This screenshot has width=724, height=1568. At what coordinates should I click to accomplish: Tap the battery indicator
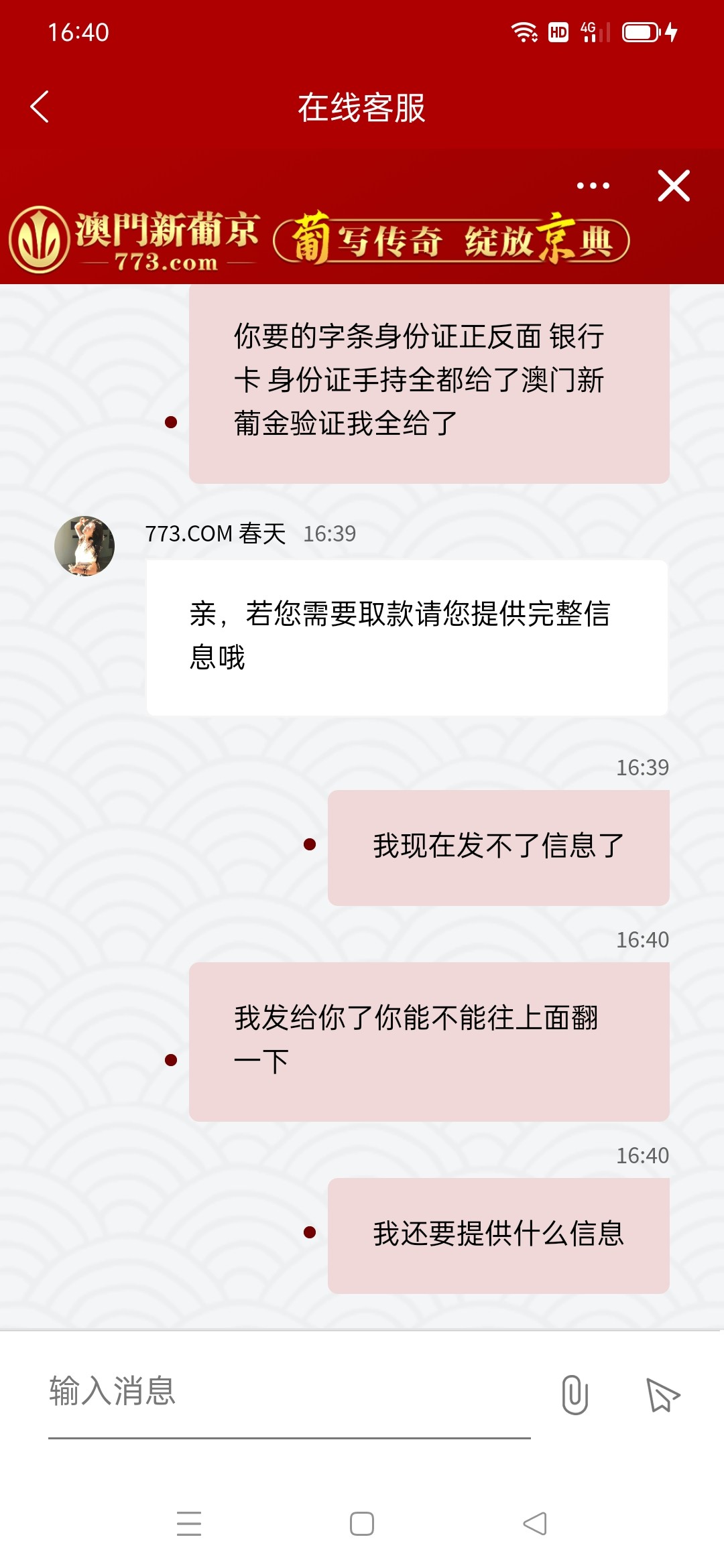coord(642,32)
